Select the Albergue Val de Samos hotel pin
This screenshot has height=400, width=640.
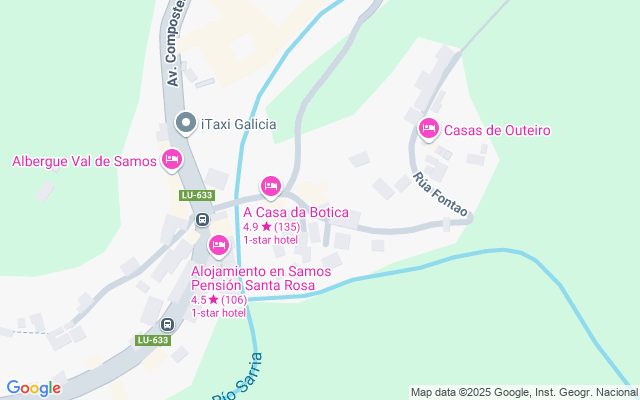click(x=171, y=160)
